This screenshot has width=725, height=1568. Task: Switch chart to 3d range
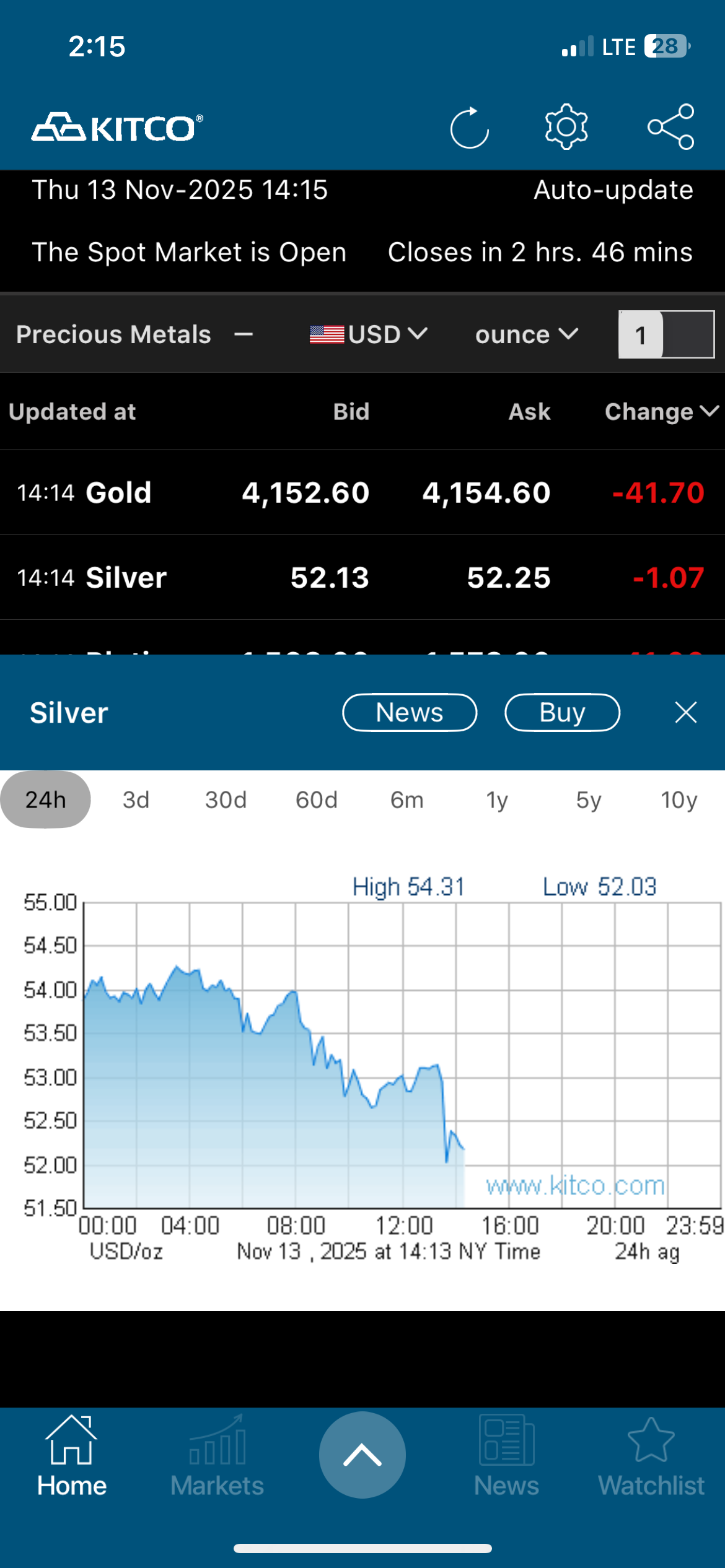coord(136,800)
